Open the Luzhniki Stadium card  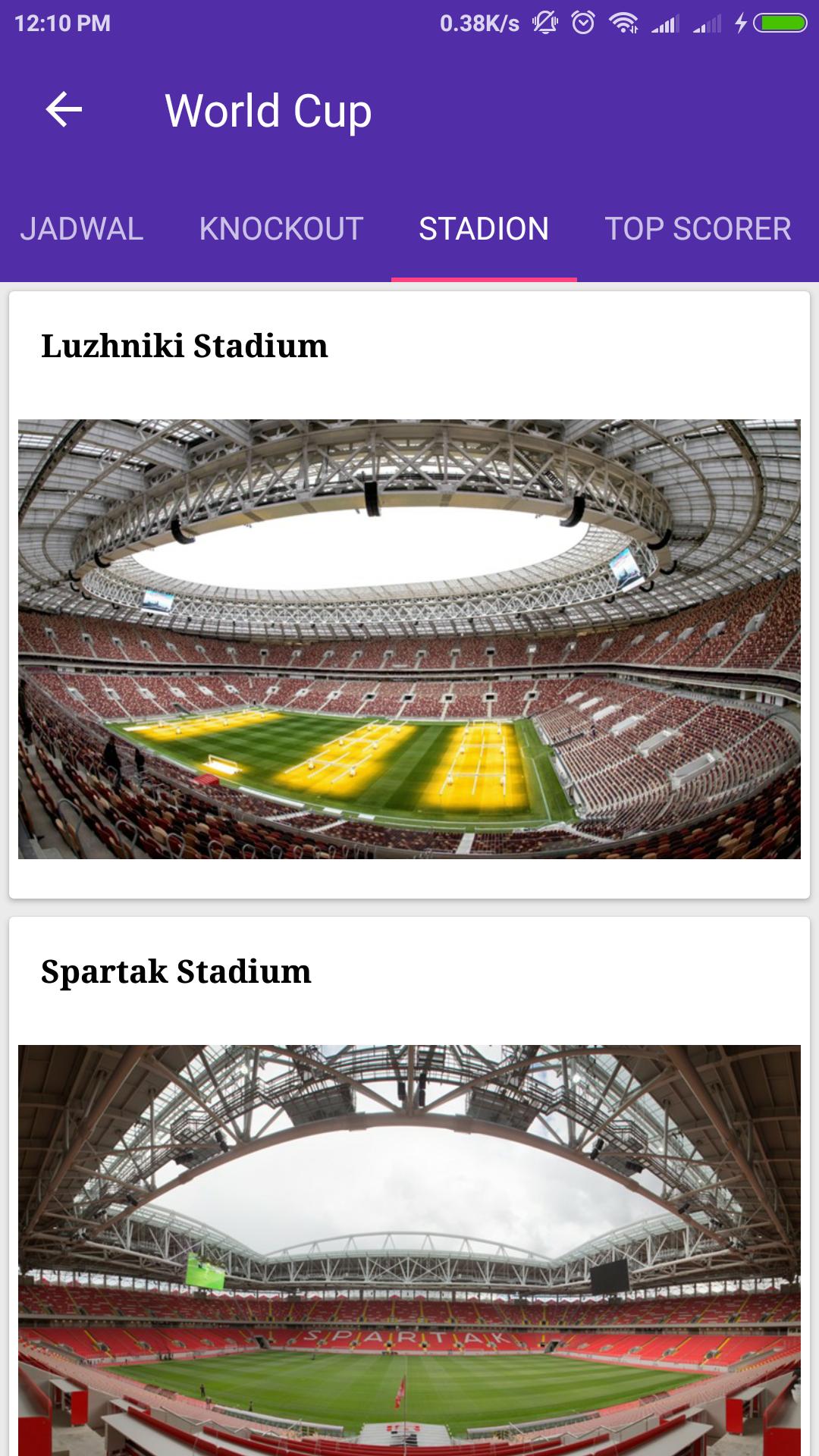pos(409,595)
